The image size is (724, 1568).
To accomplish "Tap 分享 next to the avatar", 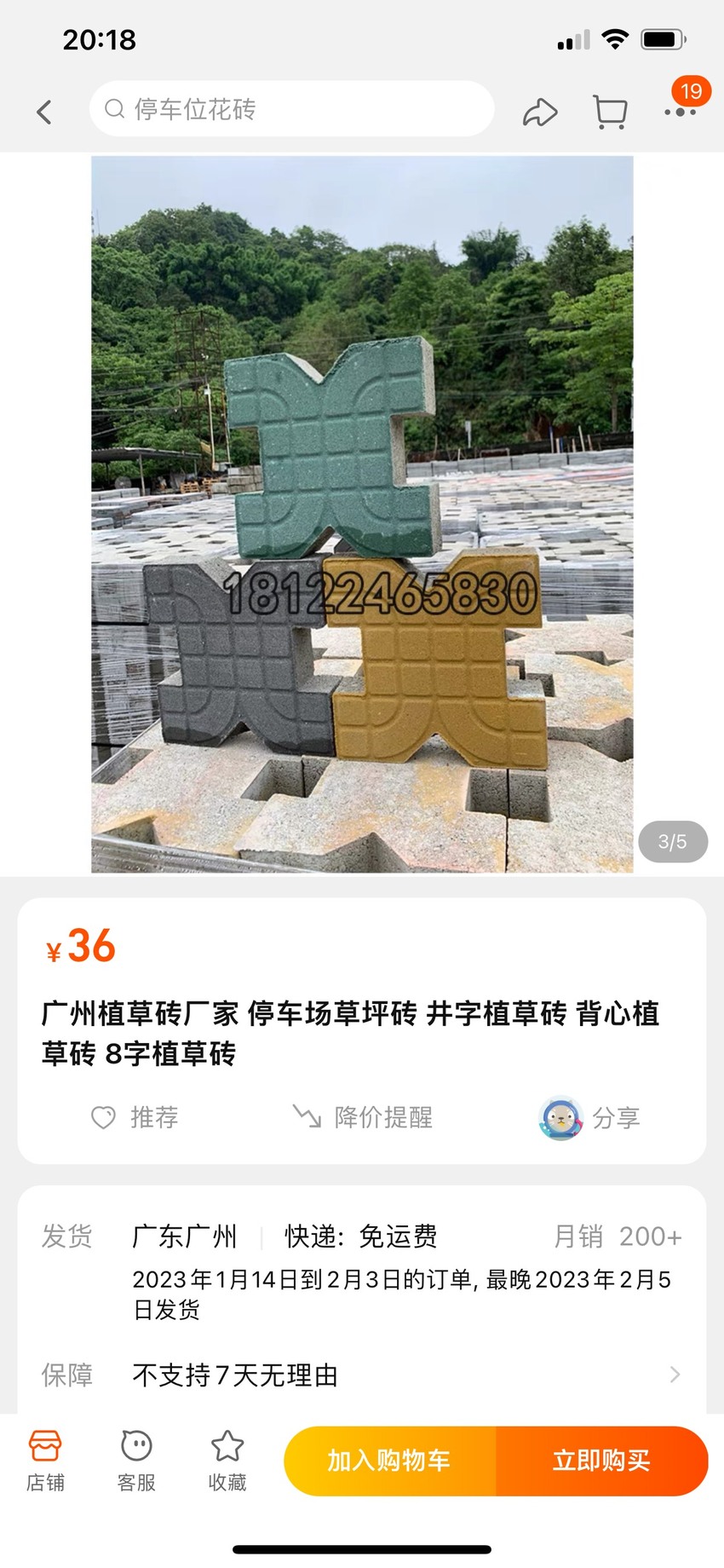I will click(x=589, y=1117).
